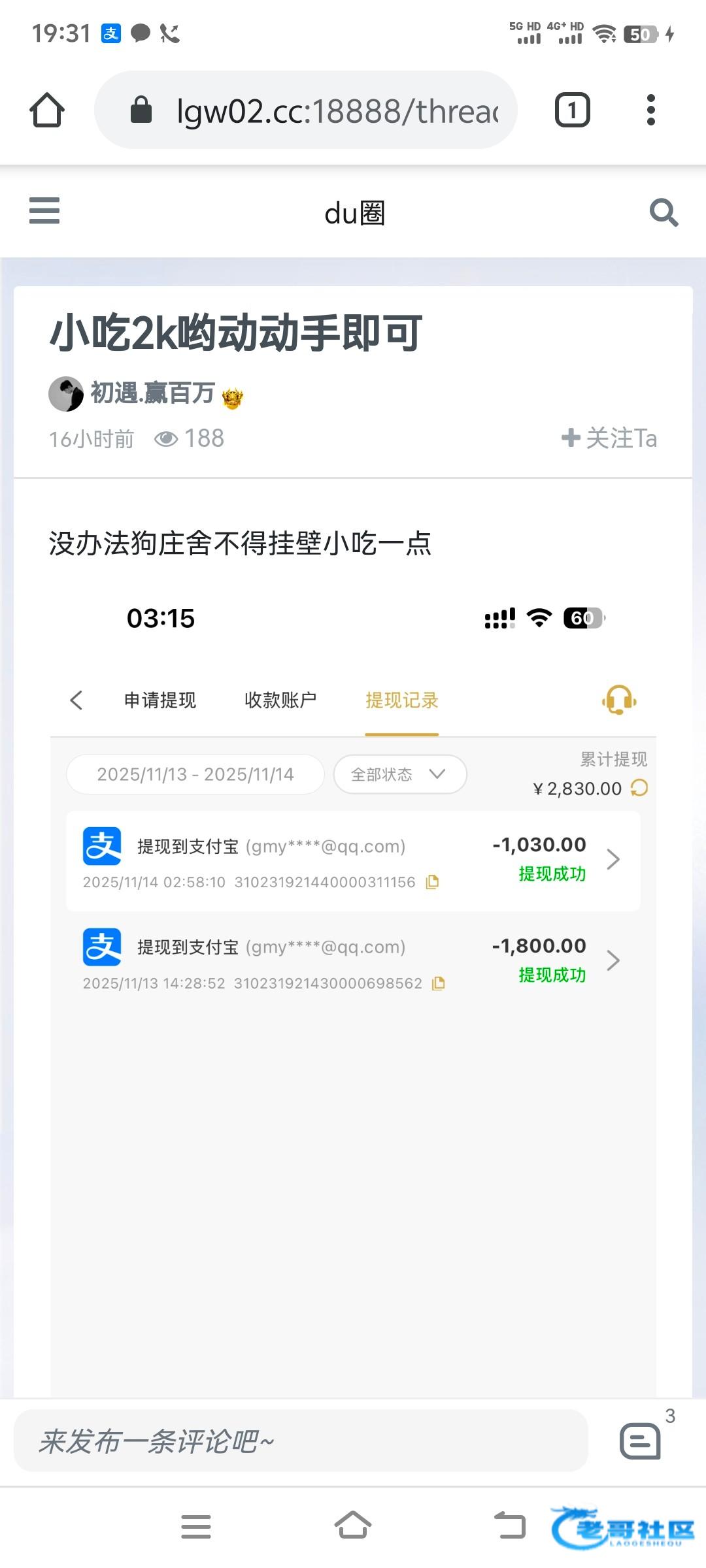
Task: Open the forum hamburger menu
Action: tap(44, 211)
